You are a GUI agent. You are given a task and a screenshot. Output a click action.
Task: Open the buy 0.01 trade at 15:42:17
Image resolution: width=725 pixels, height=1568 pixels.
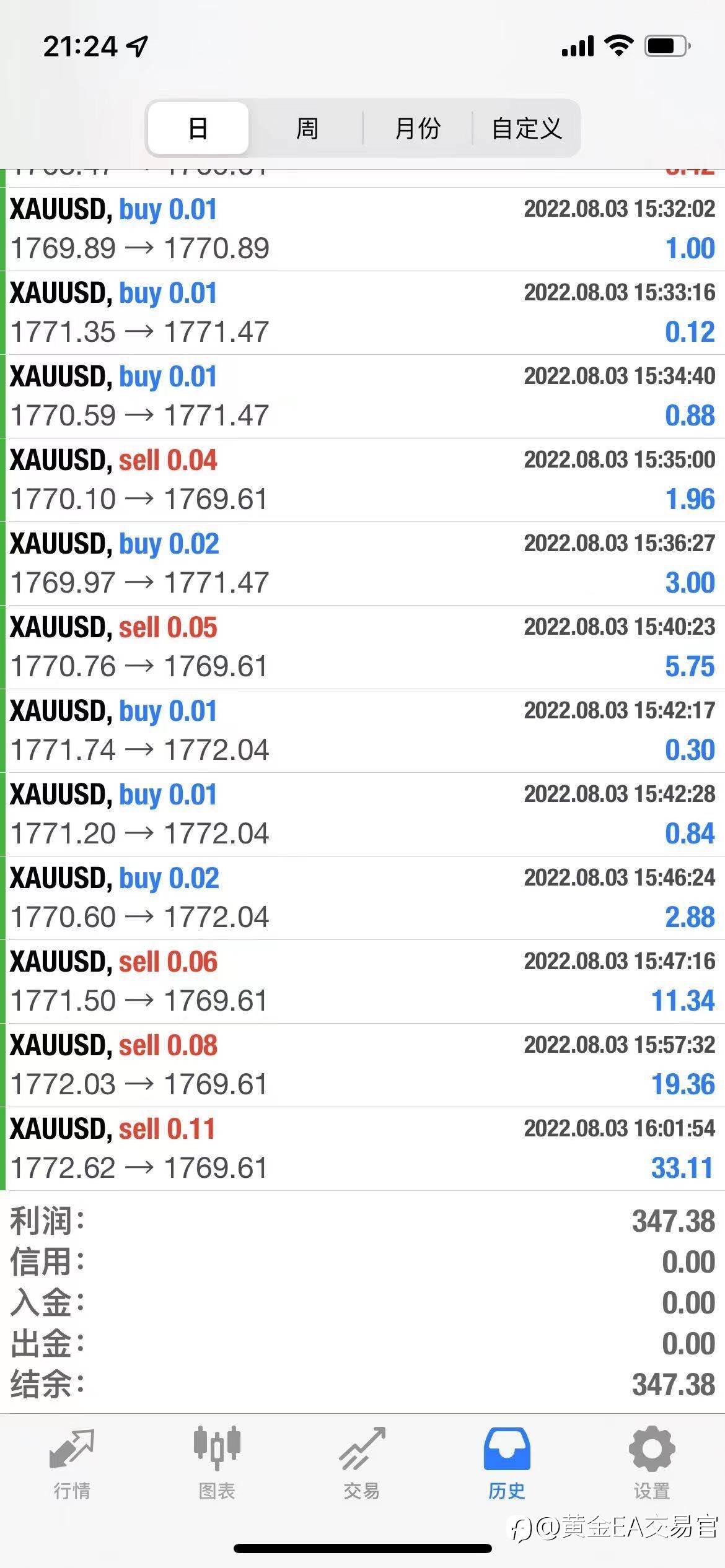[x=362, y=731]
